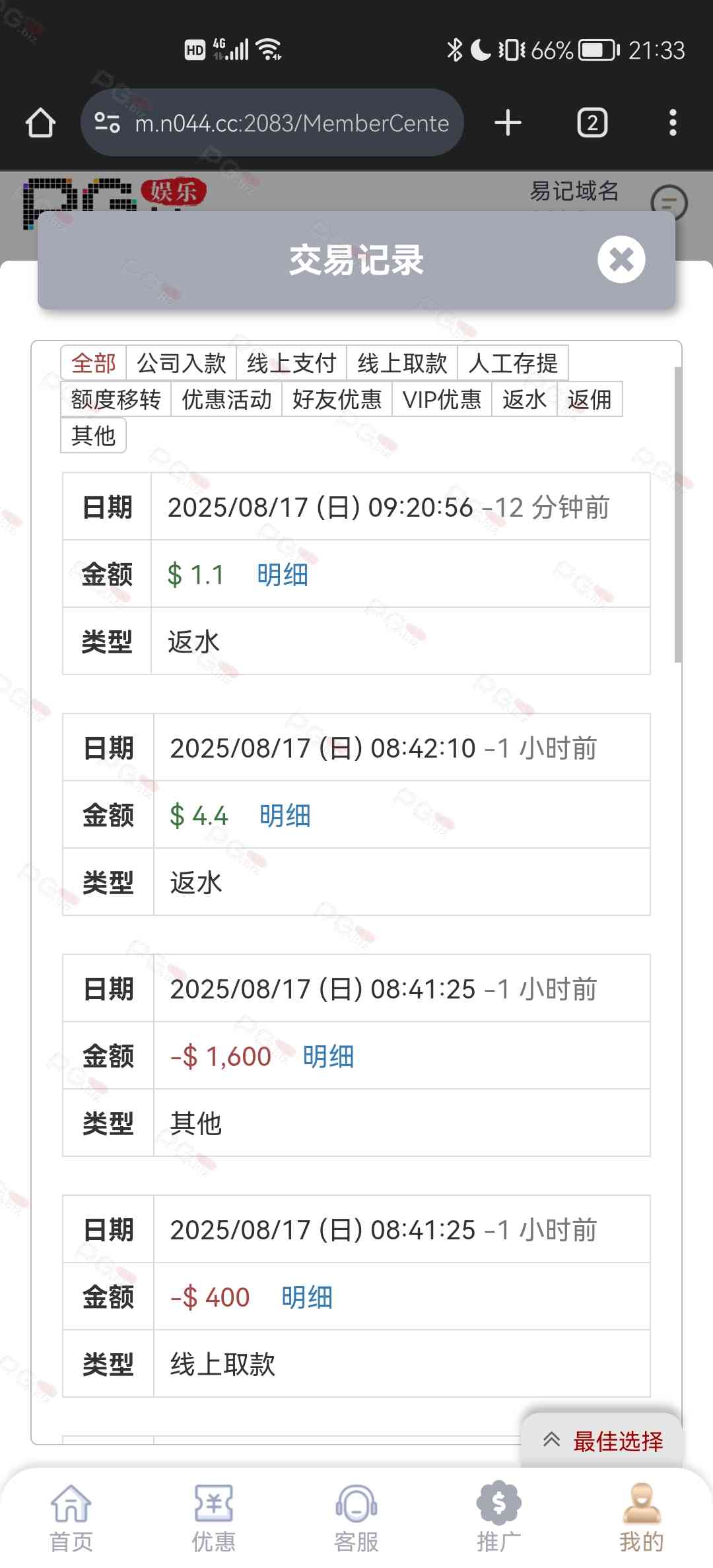Viewport: 713px width, 1568px height.
Task: Switch to the 线上支付 filter
Action: (291, 363)
